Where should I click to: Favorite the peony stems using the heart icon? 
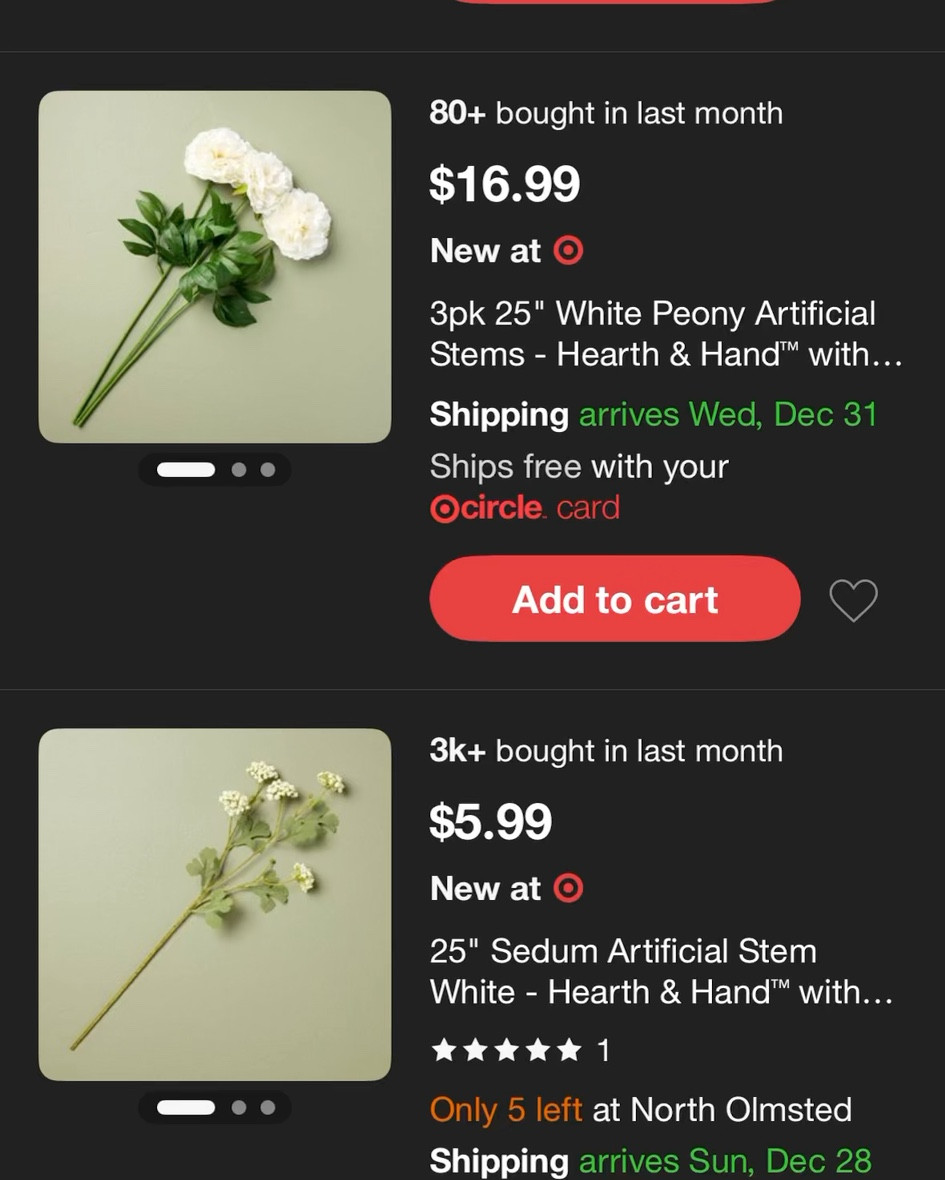point(853,599)
